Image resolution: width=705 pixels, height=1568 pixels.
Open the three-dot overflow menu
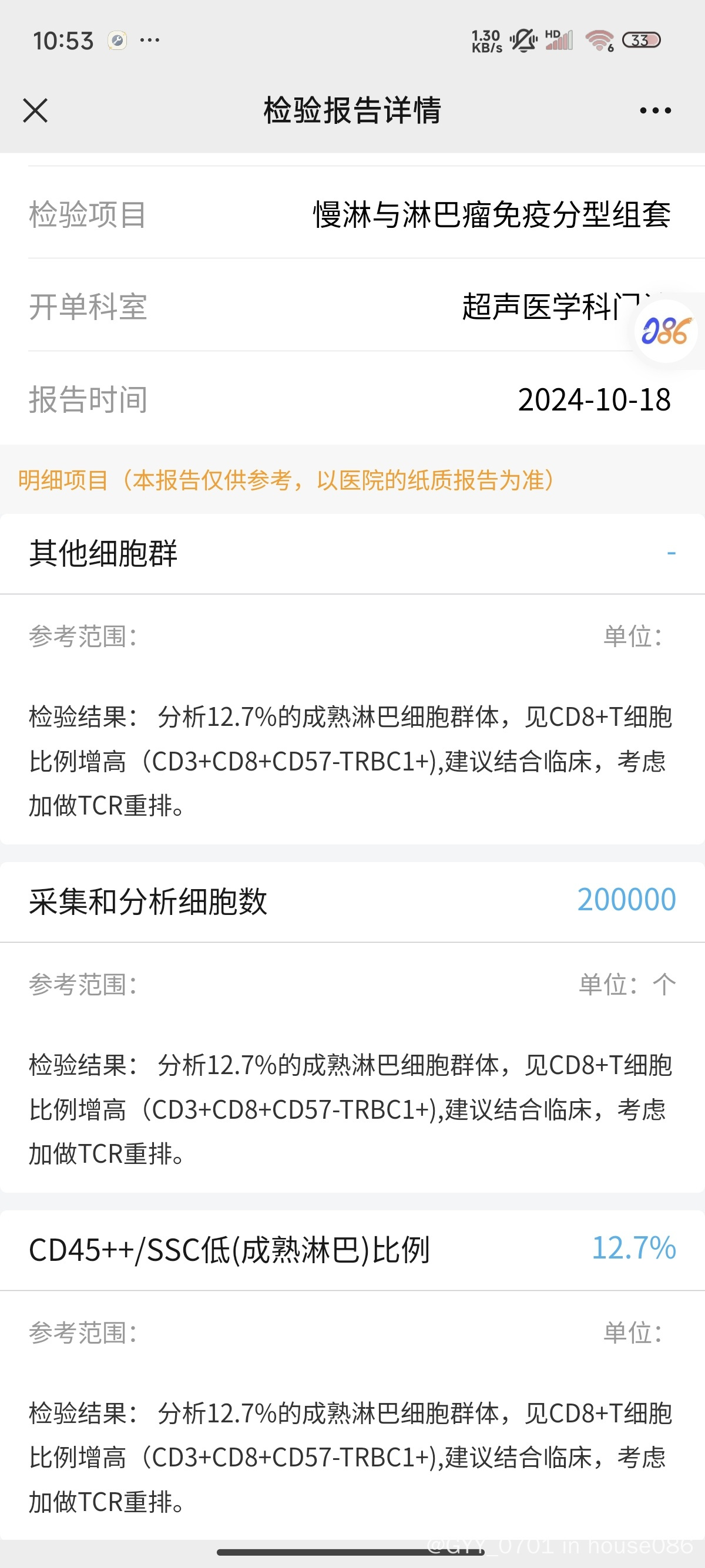click(656, 110)
